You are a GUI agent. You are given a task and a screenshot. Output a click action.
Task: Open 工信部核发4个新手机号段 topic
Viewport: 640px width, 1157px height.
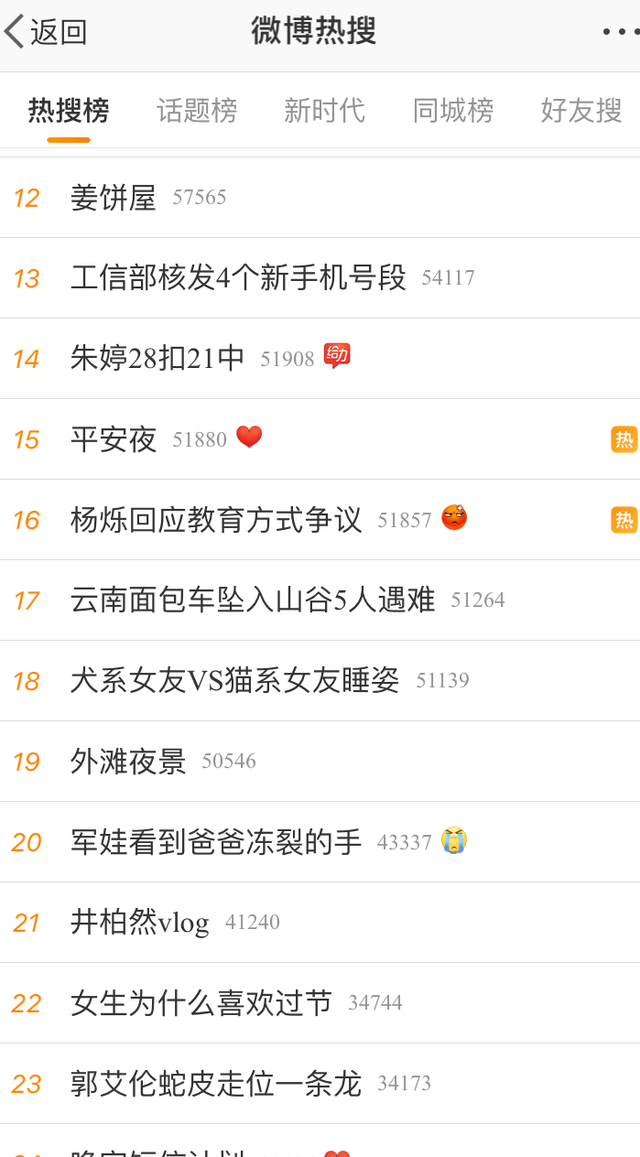(x=320, y=278)
